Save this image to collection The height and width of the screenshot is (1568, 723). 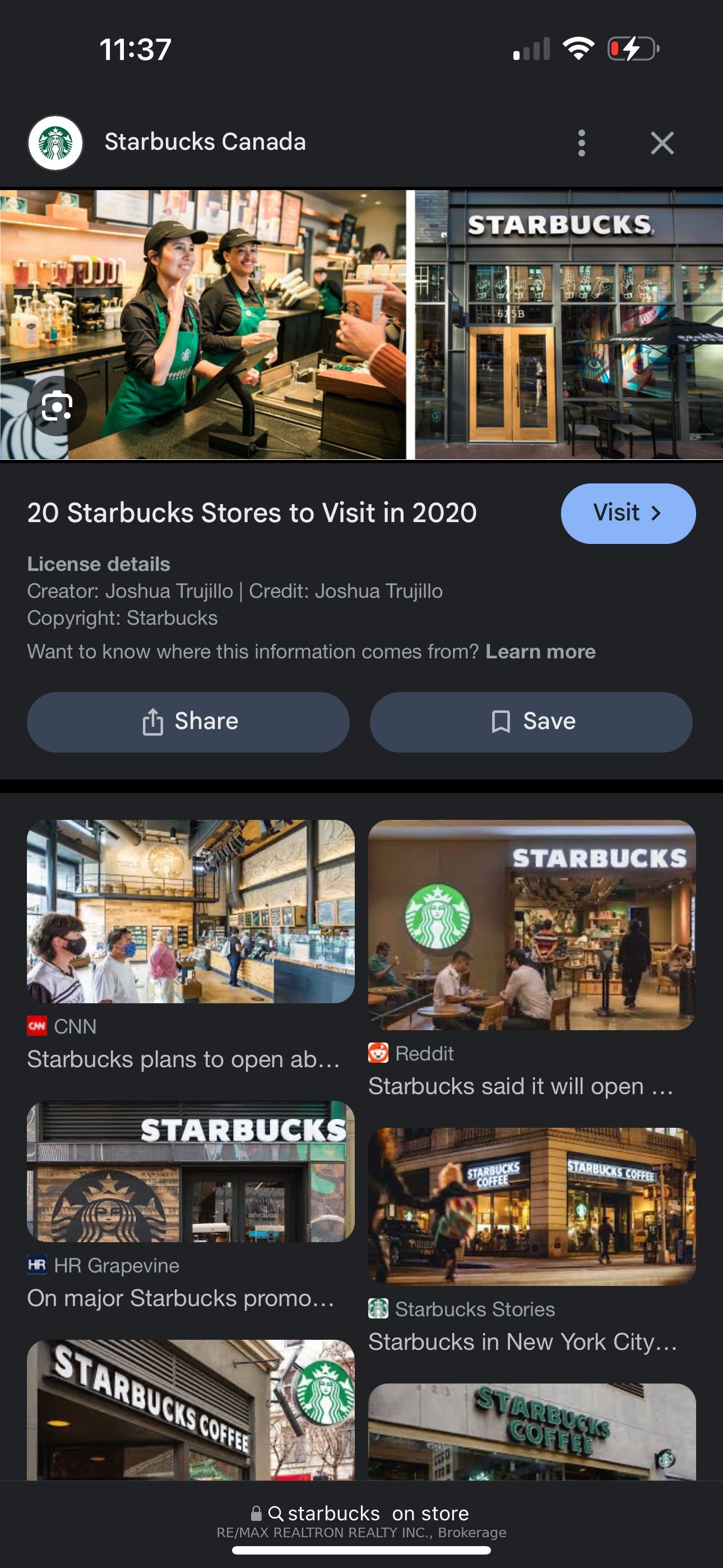coord(531,721)
